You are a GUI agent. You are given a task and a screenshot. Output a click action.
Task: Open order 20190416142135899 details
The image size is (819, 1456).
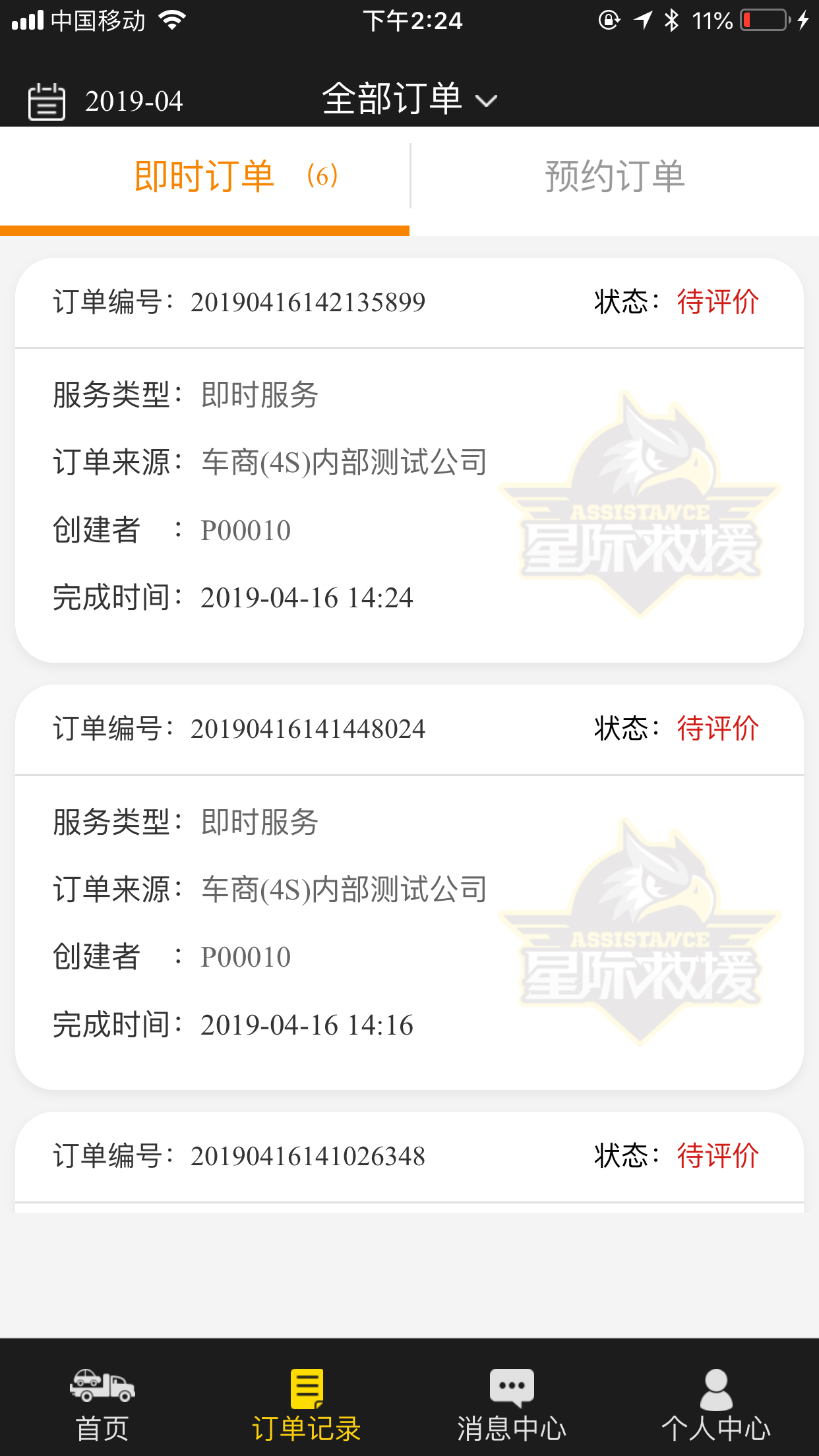tap(409, 460)
